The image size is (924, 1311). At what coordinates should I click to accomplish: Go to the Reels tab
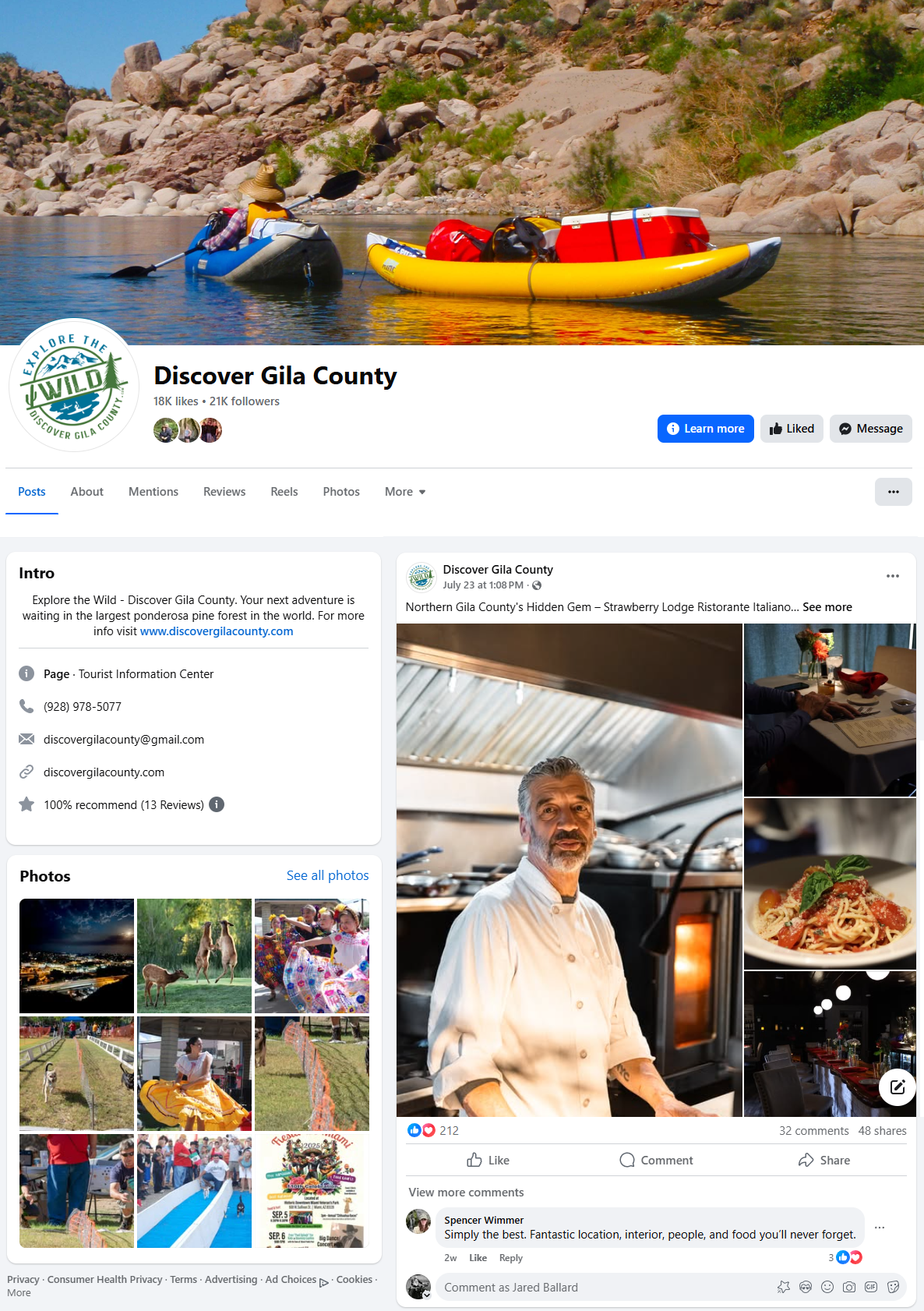pyautogui.click(x=284, y=492)
